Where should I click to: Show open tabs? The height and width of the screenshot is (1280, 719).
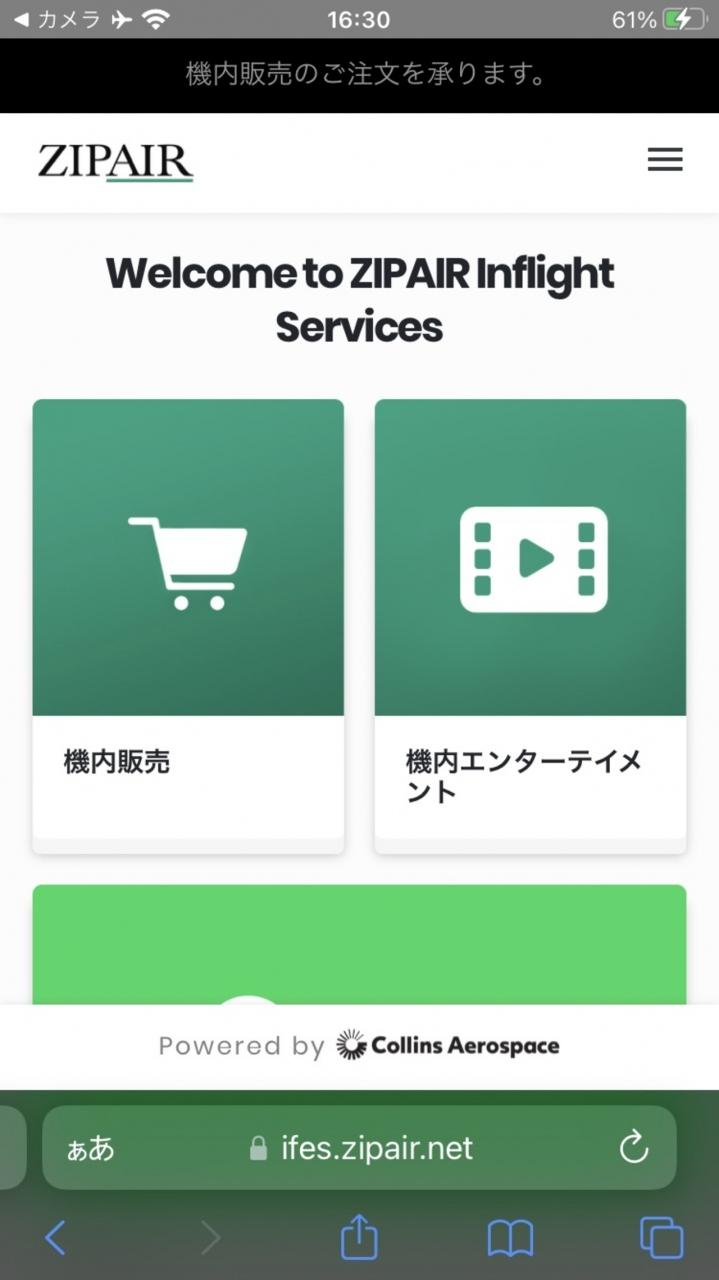click(x=661, y=1238)
